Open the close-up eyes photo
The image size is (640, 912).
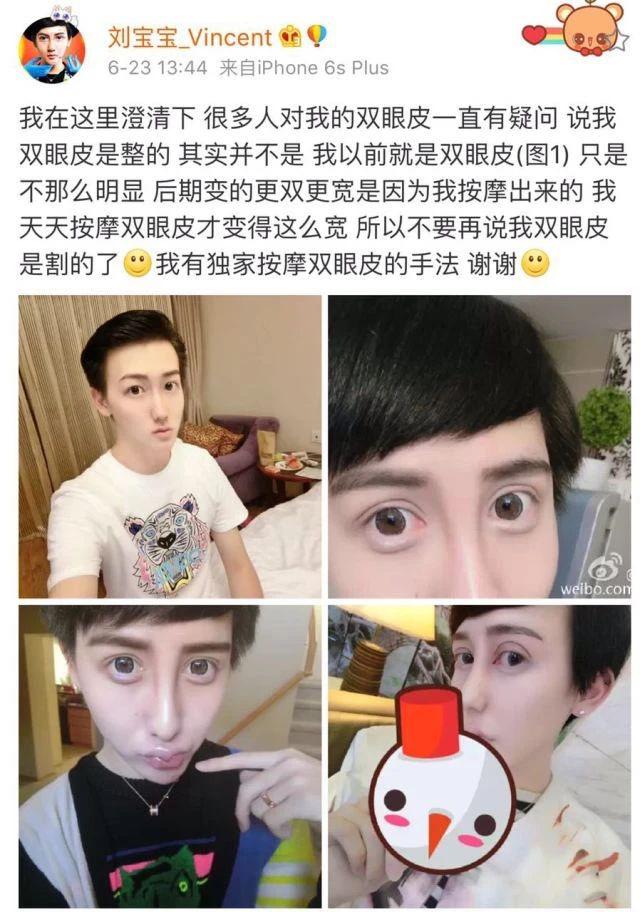tap(480, 446)
